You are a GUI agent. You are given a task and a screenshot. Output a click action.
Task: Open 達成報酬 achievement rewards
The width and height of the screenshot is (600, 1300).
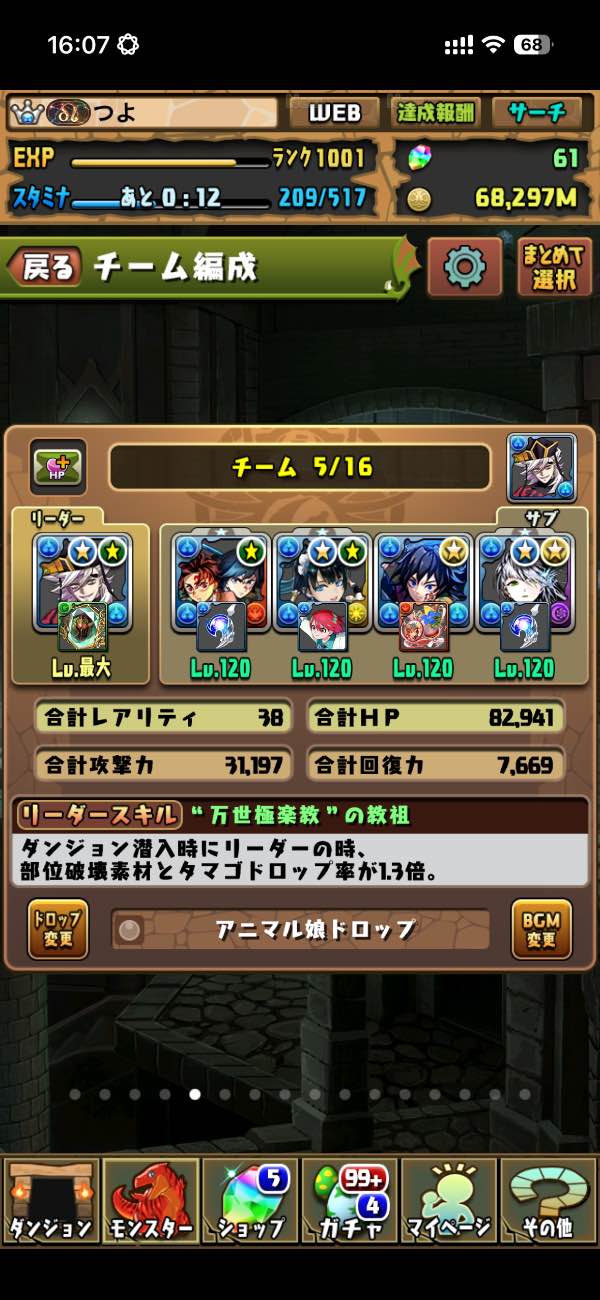437,112
